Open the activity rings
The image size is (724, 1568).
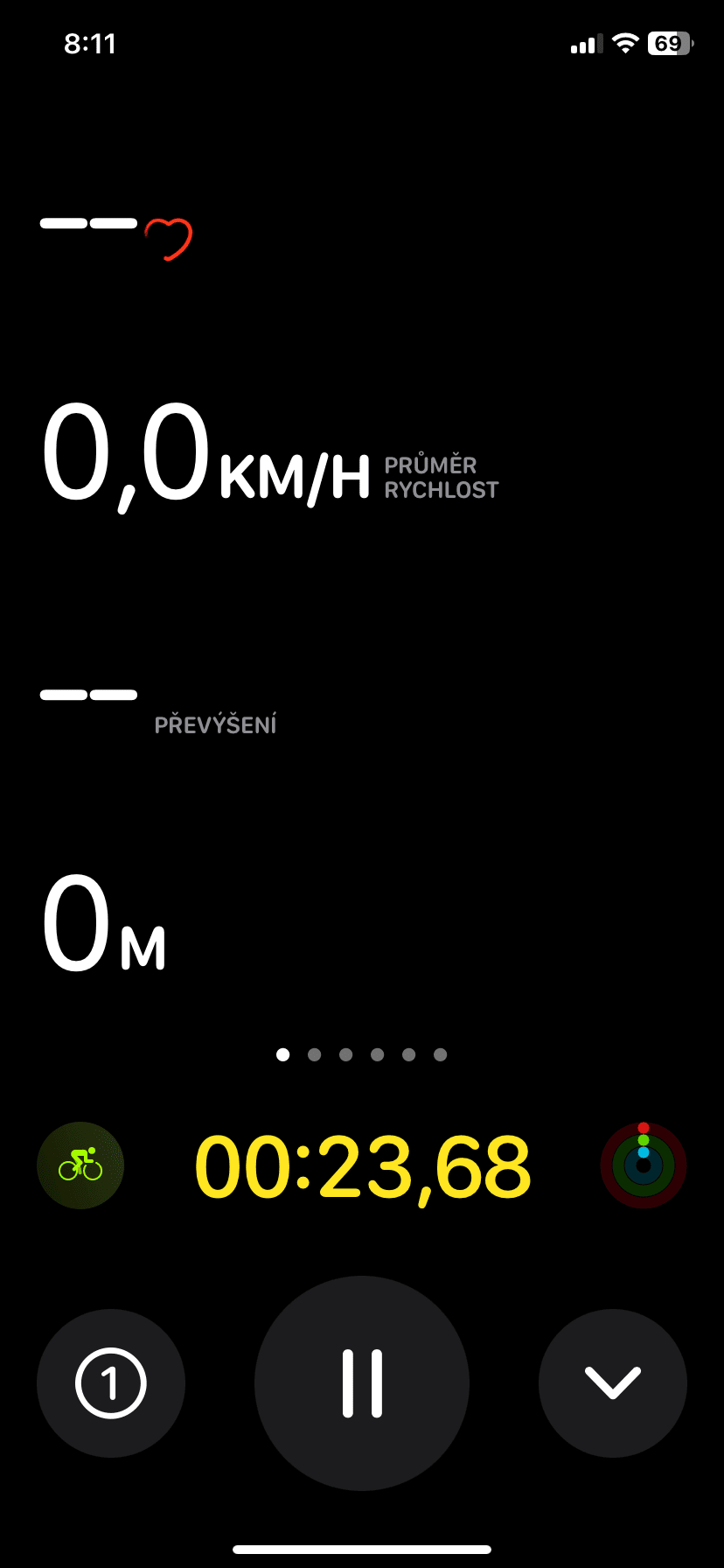tap(644, 1165)
